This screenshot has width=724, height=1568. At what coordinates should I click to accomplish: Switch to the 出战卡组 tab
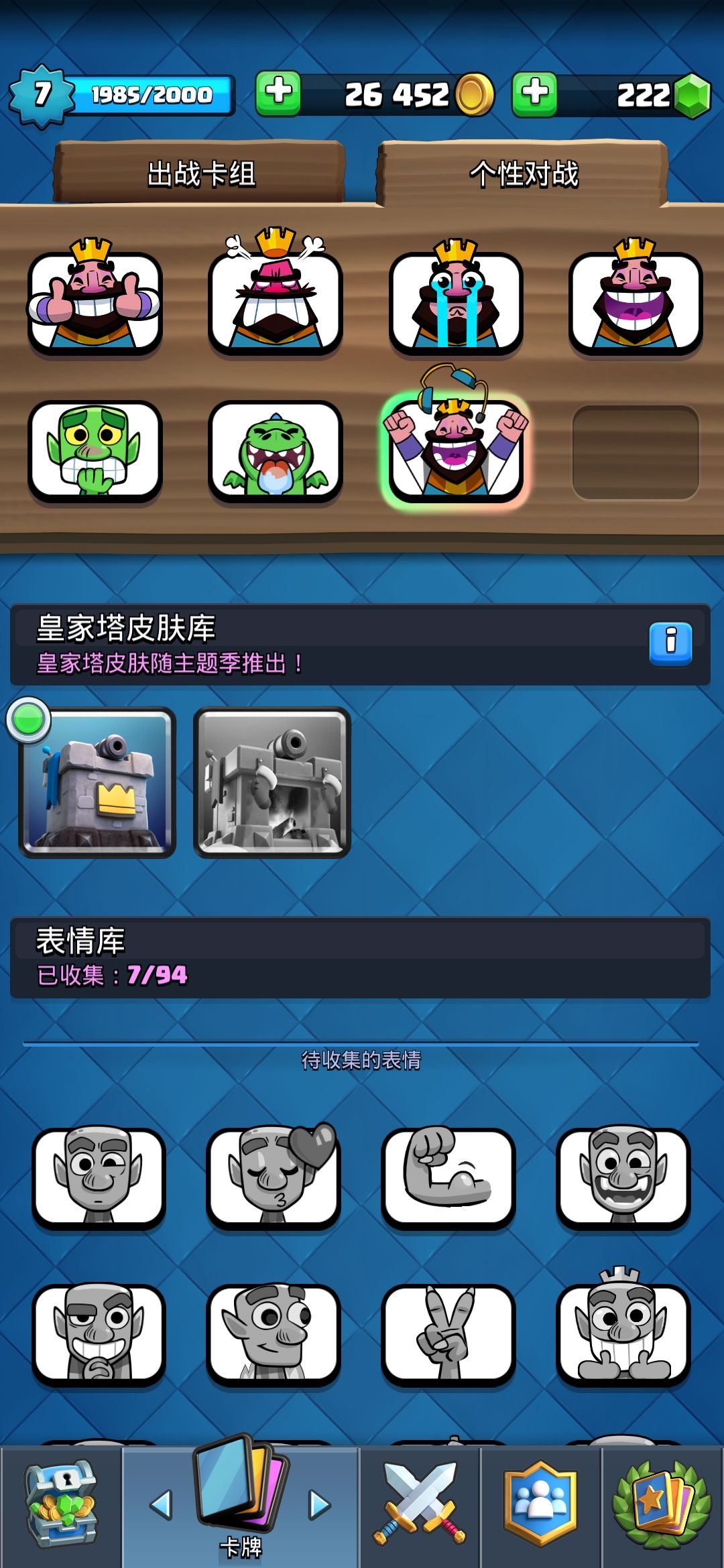[200, 174]
